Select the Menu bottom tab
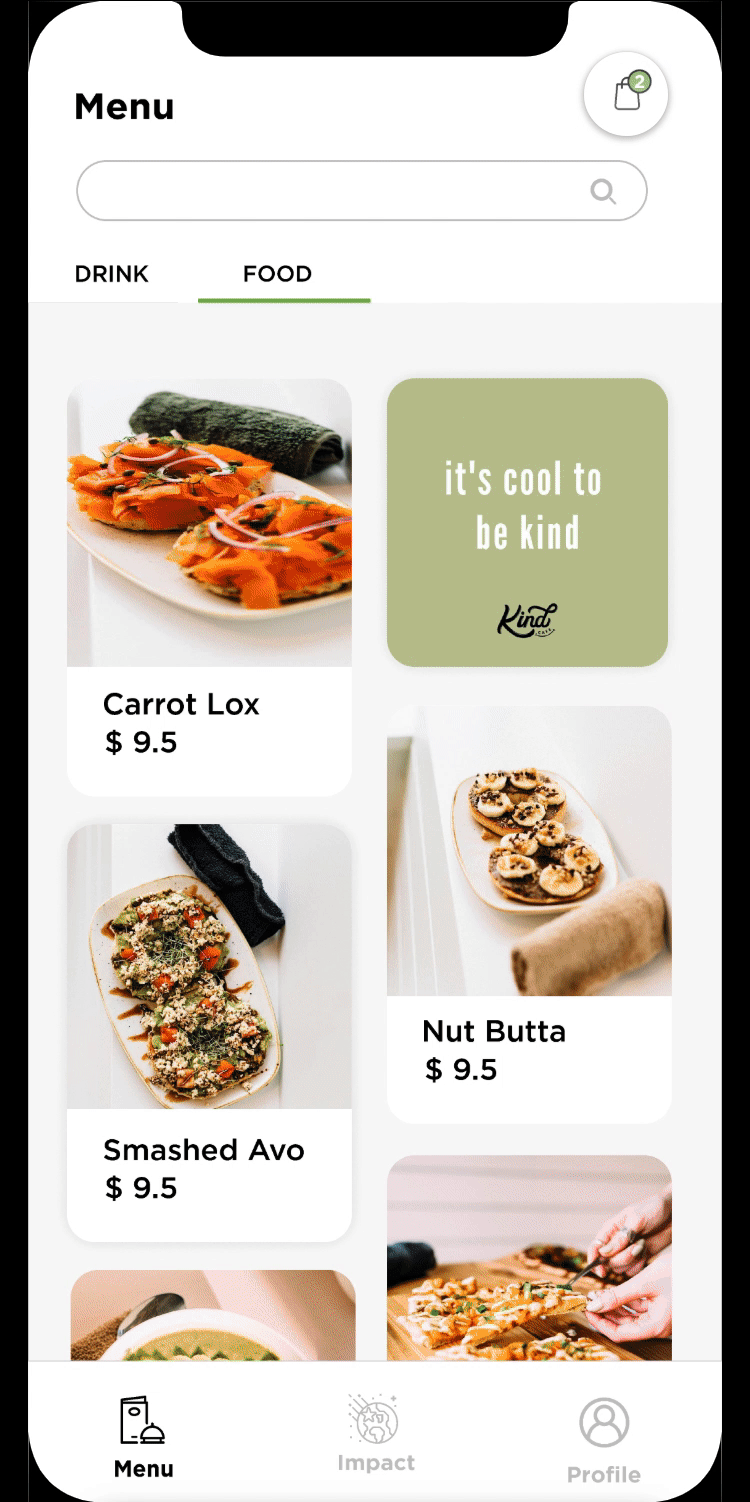The height and width of the screenshot is (1502, 750). coord(144,1438)
